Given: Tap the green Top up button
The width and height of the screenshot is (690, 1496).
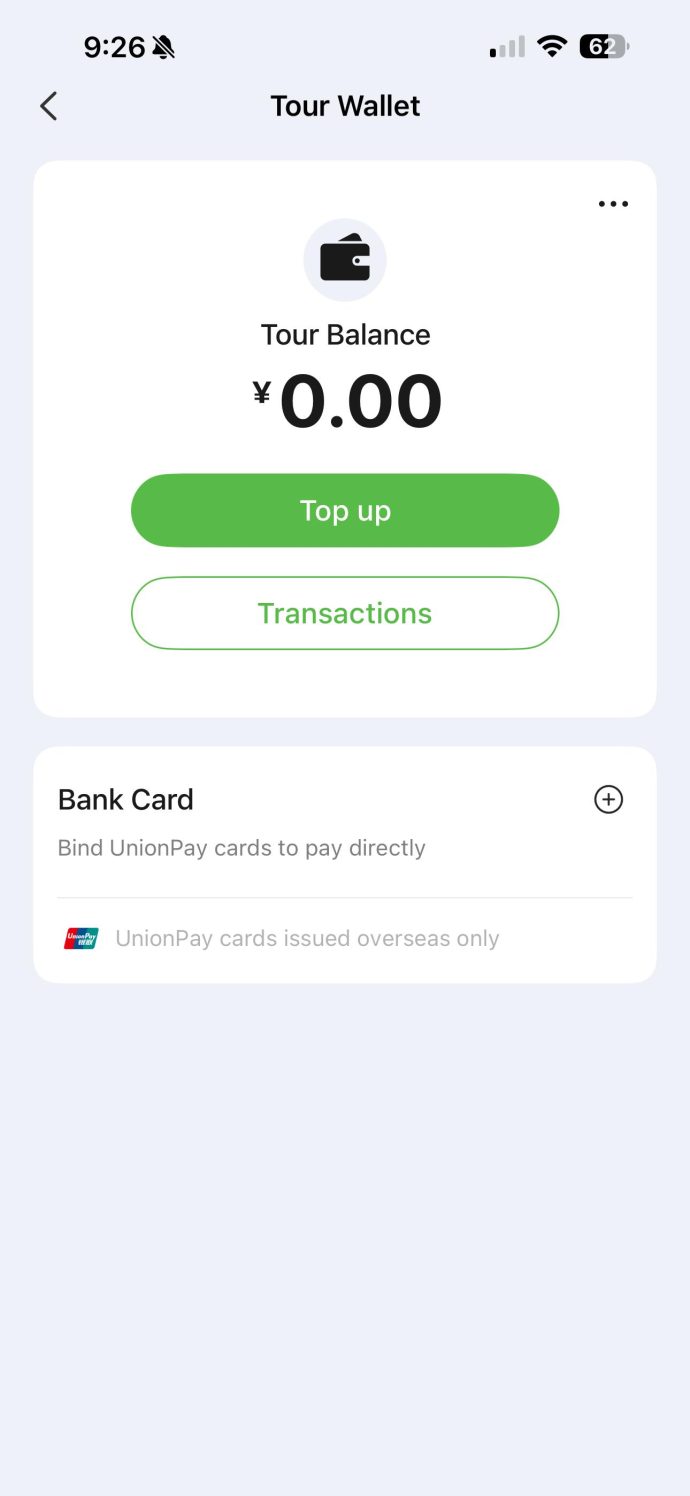Looking at the screenshot, I should (x=345, y=511).
